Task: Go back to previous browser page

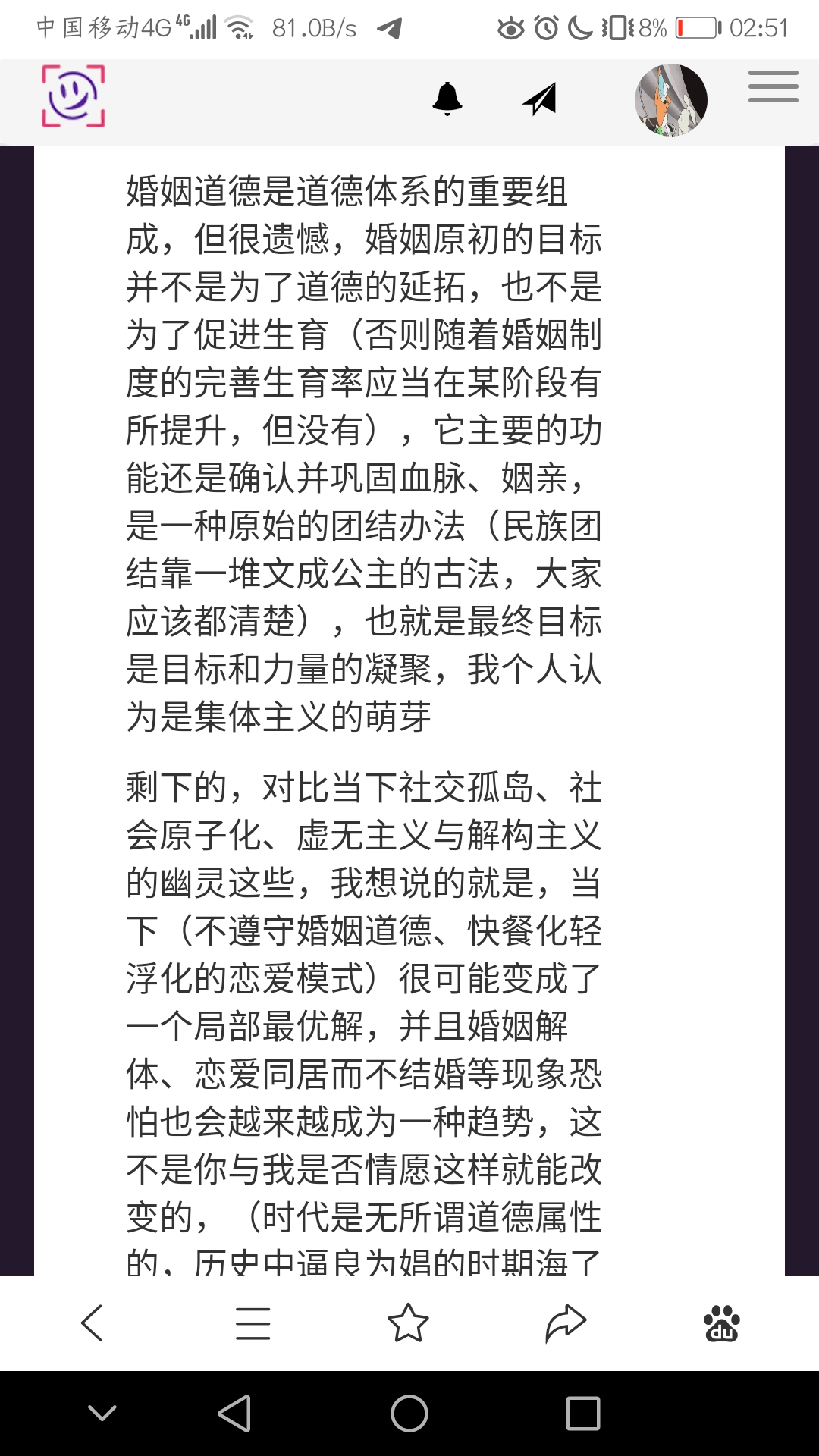Action: coord(93,1323)
